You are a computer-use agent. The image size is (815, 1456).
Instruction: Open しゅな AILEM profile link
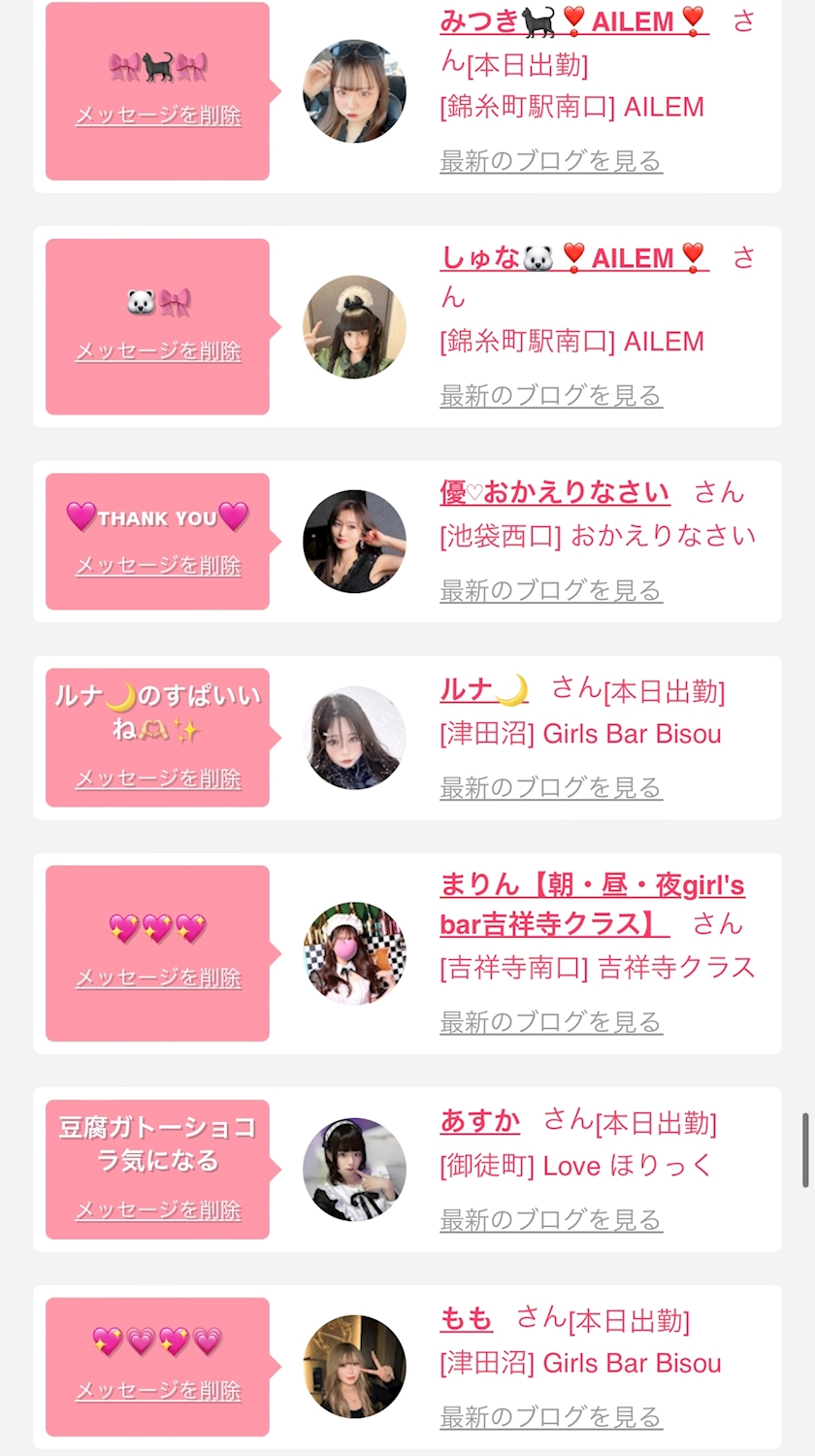(574, 258)
